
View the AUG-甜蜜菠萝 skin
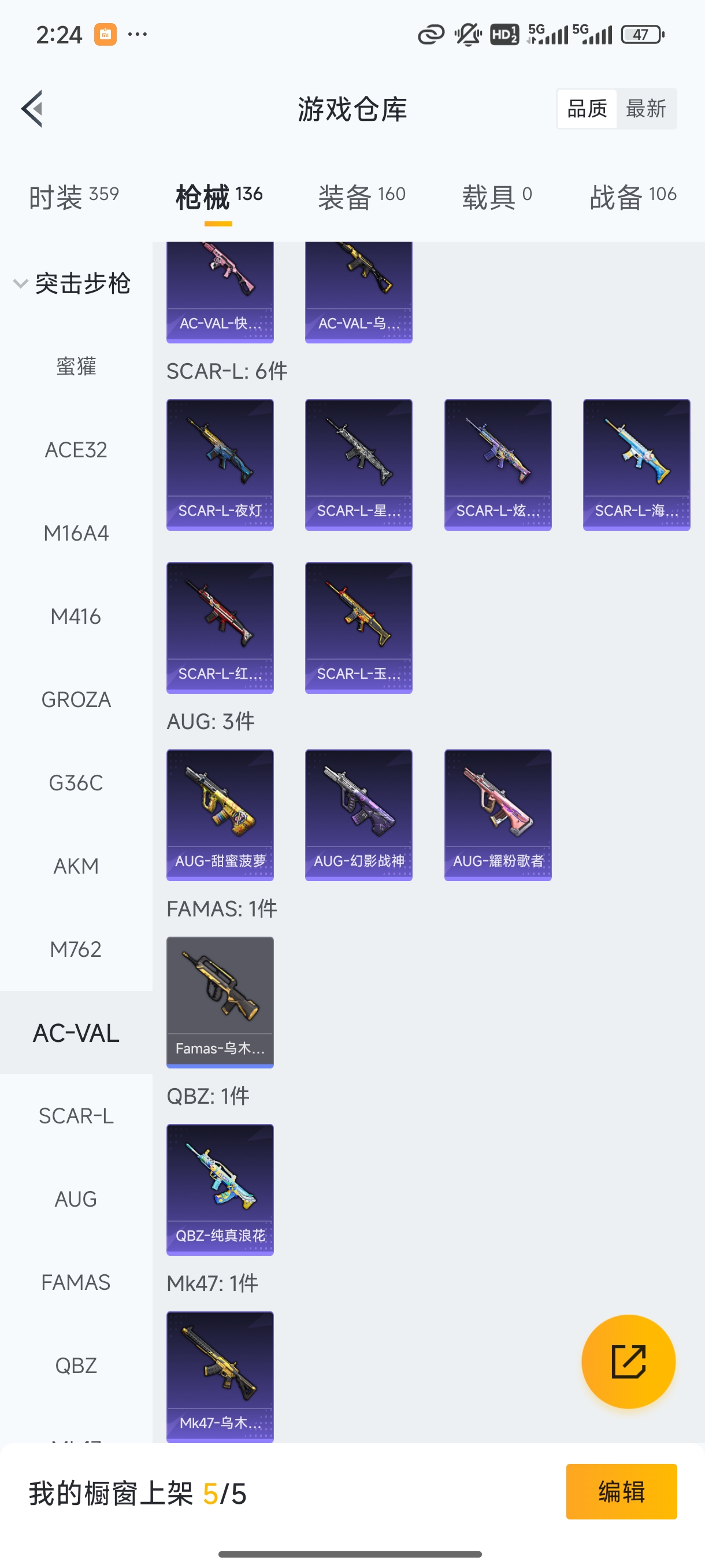coord(220,815)
